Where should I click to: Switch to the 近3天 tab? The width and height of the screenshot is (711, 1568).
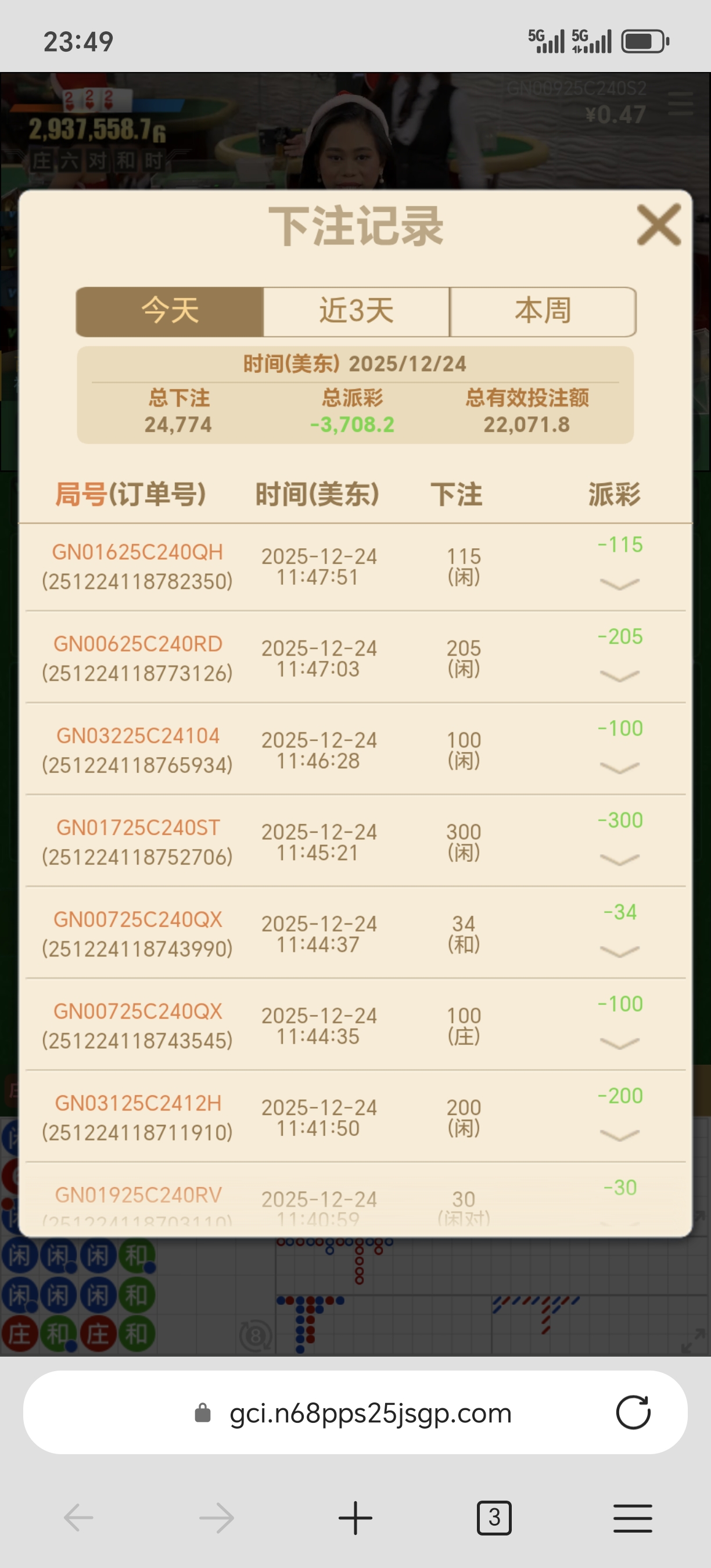[x=355, y=311]
